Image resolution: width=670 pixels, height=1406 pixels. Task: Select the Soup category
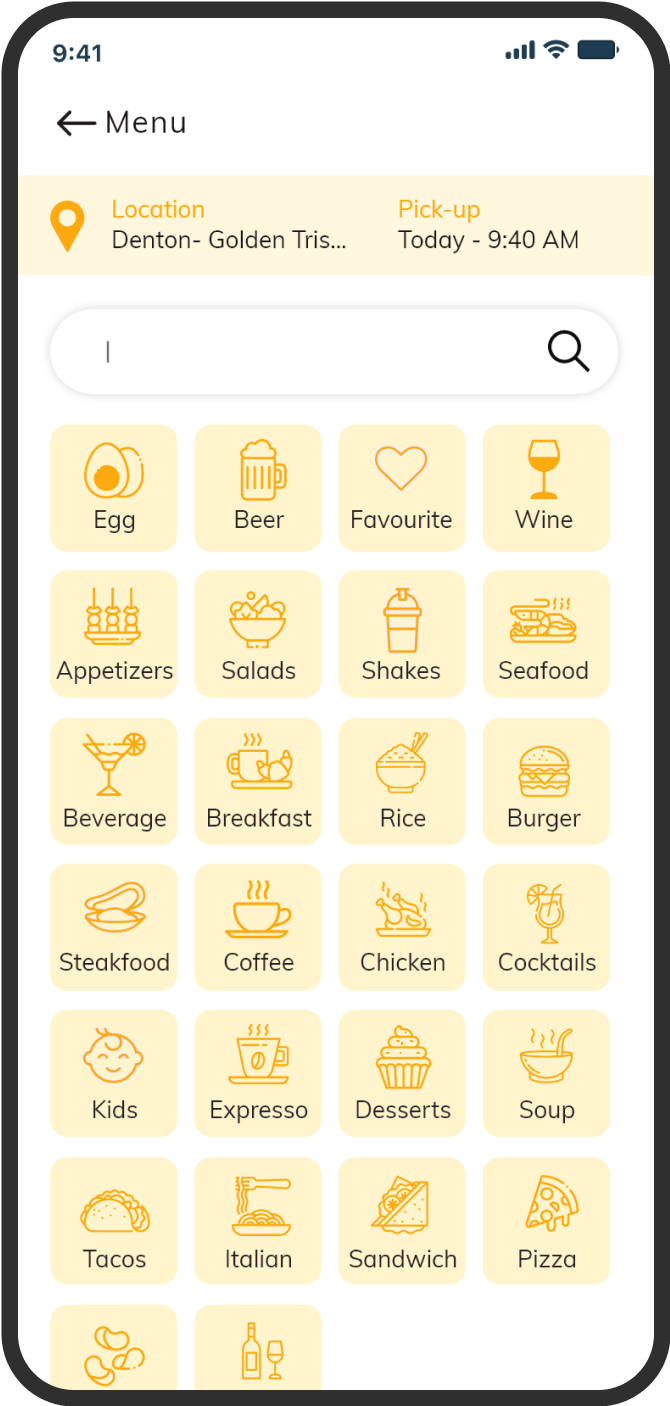pyautogui.click(x=546, y=1073)
